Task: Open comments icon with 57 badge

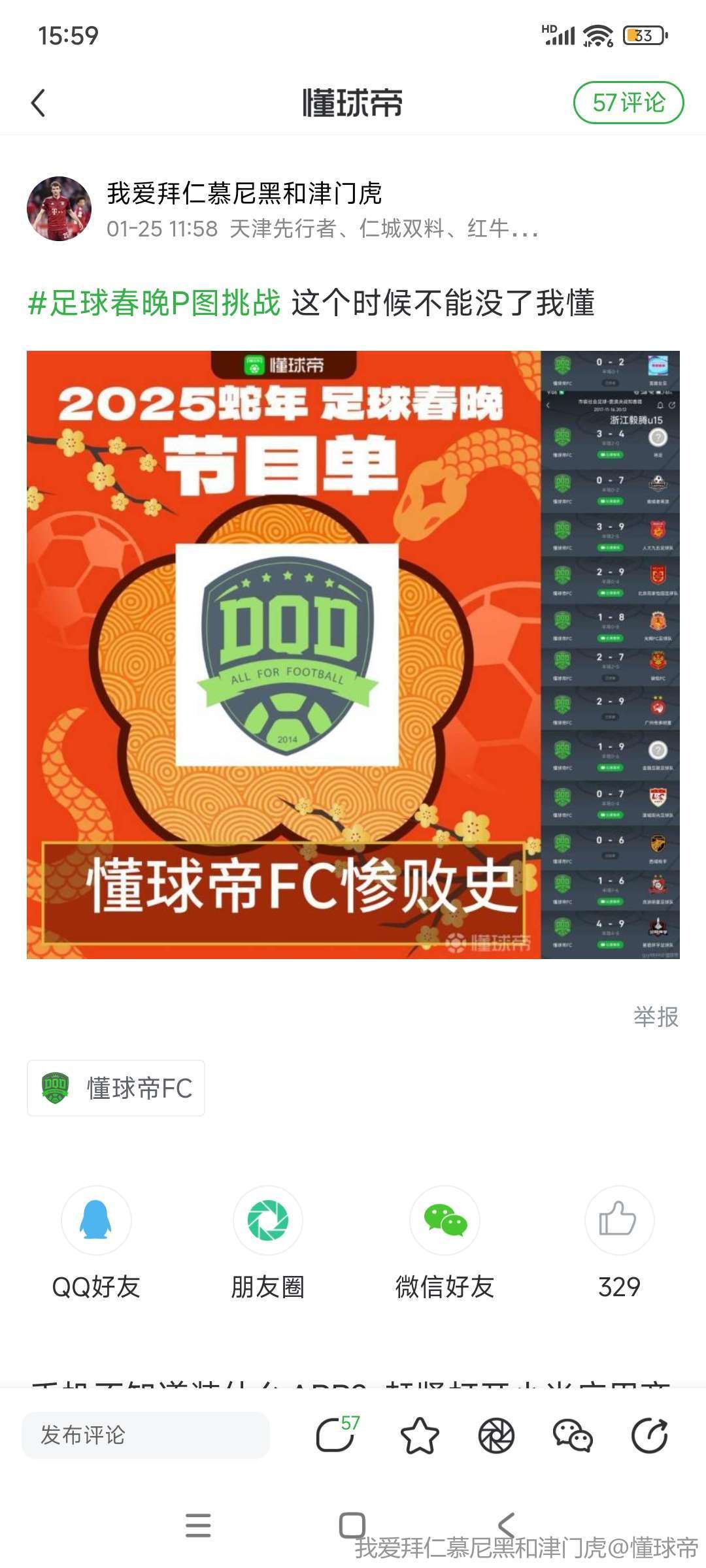Action: tap(336, 1435)
